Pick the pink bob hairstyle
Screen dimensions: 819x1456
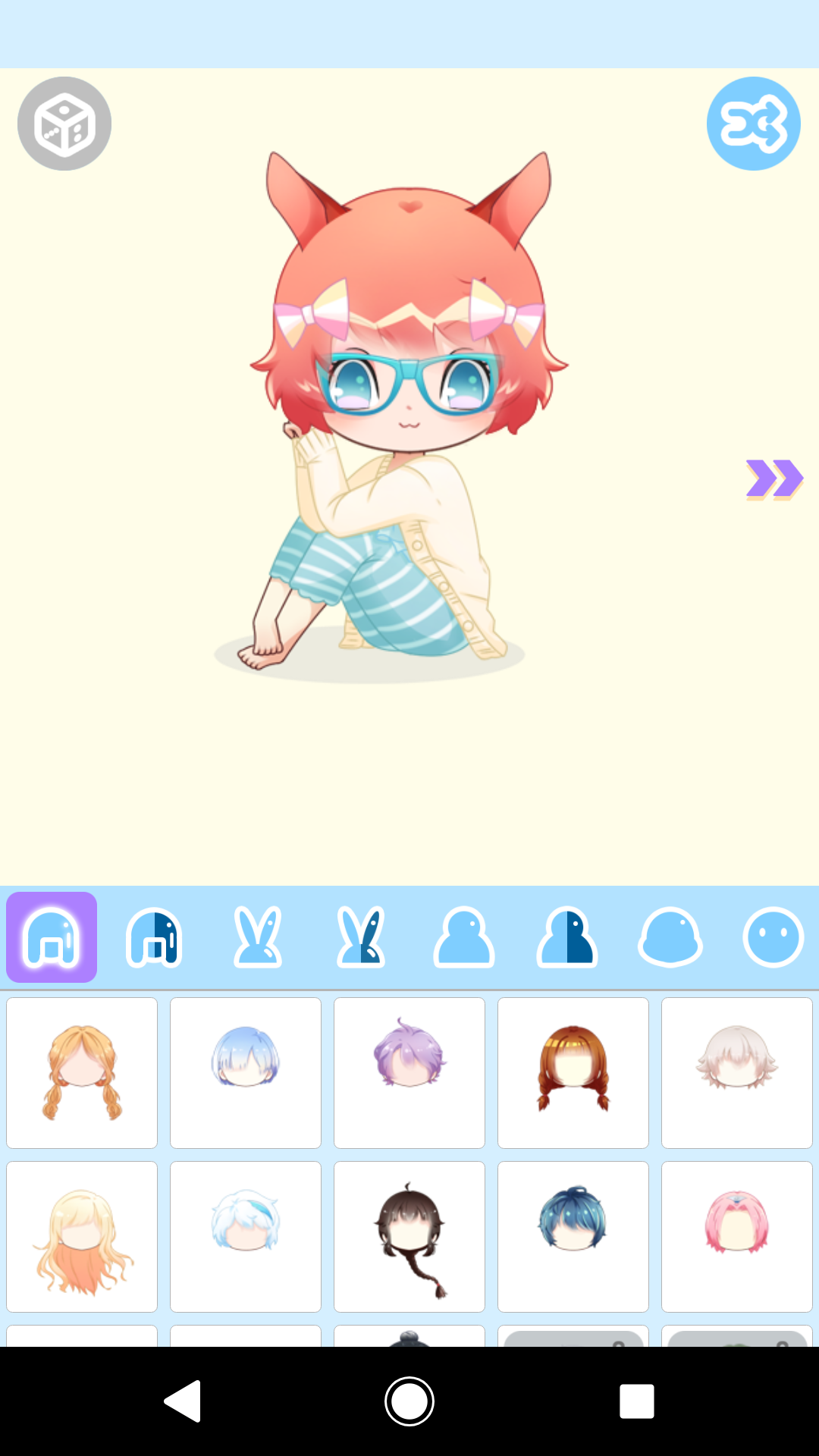(737, 1236)
